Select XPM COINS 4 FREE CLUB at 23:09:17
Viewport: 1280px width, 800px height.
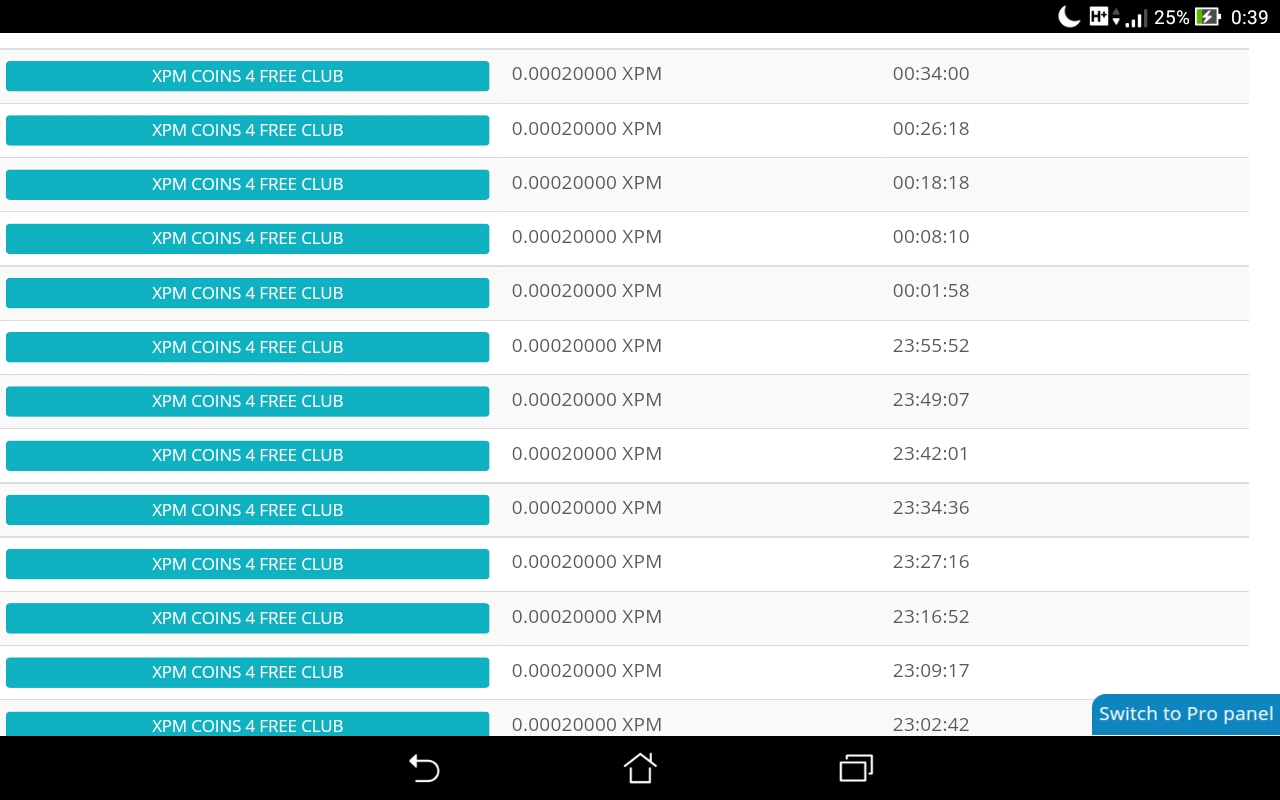click(247, 672)
